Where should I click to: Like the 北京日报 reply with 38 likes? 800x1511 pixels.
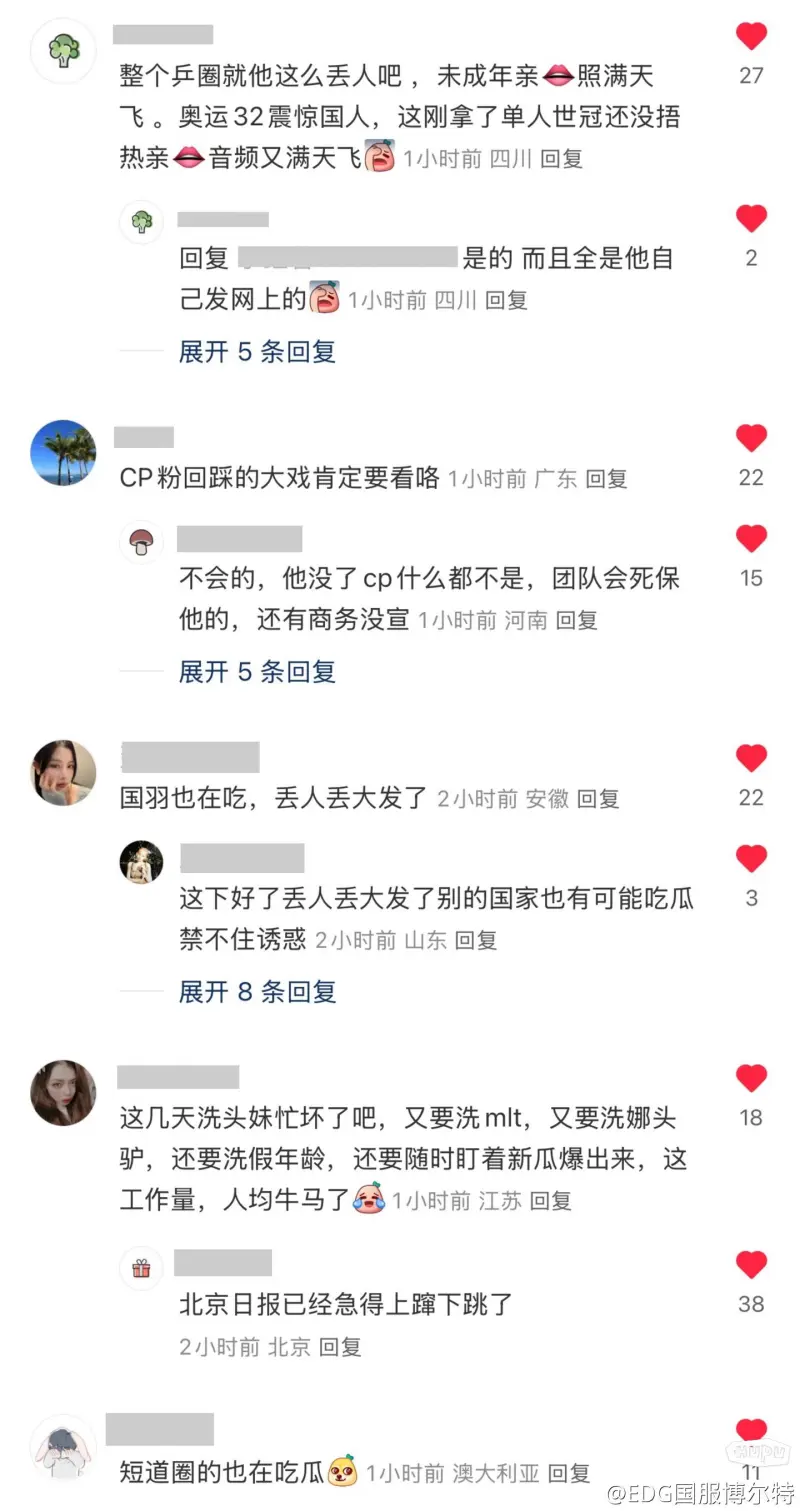(x=751, y=1265)
